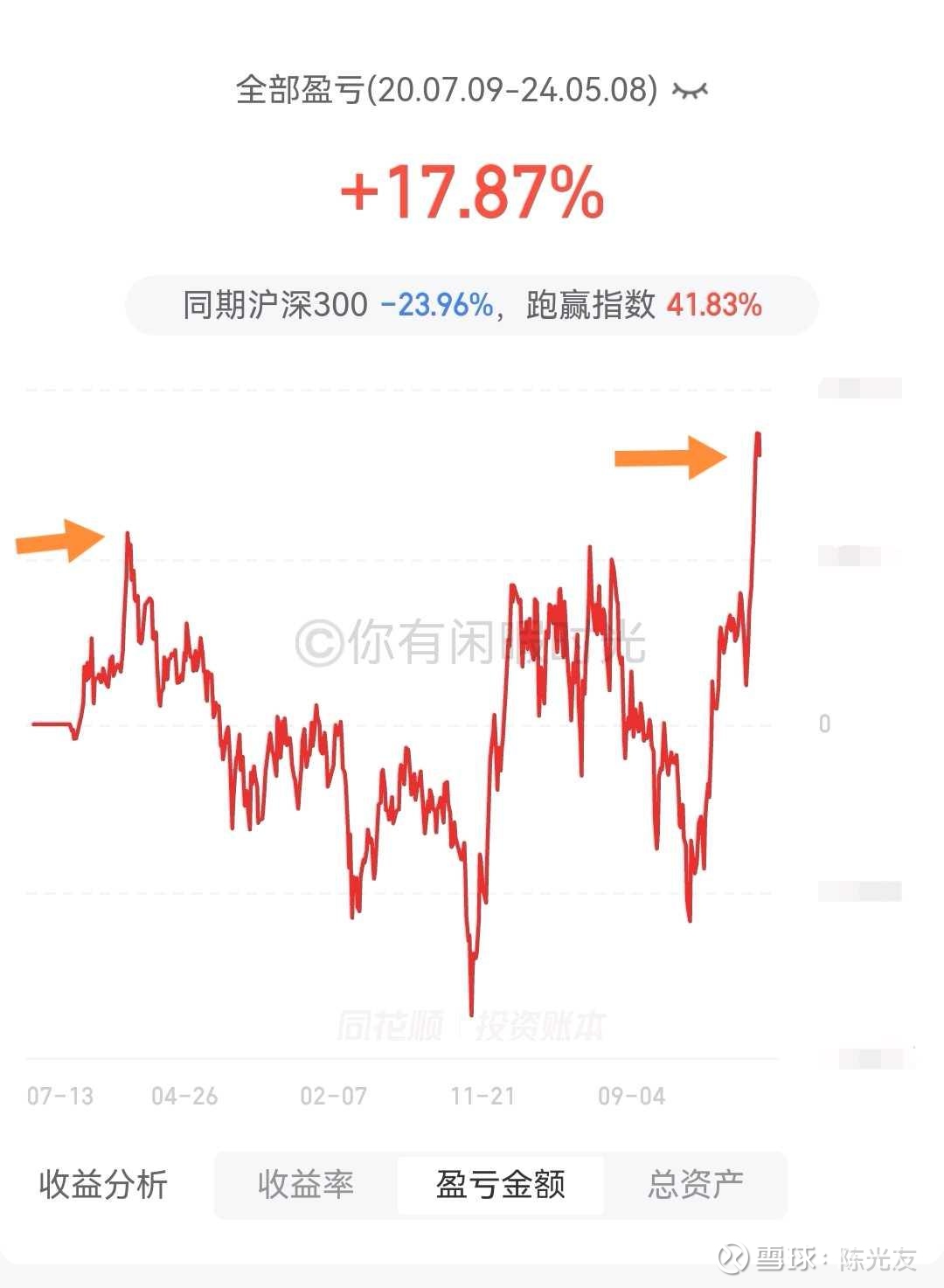Screen dimensions: 944x1288
Task: Click the right orange arrow marker
Action: [x=669, y=458]
